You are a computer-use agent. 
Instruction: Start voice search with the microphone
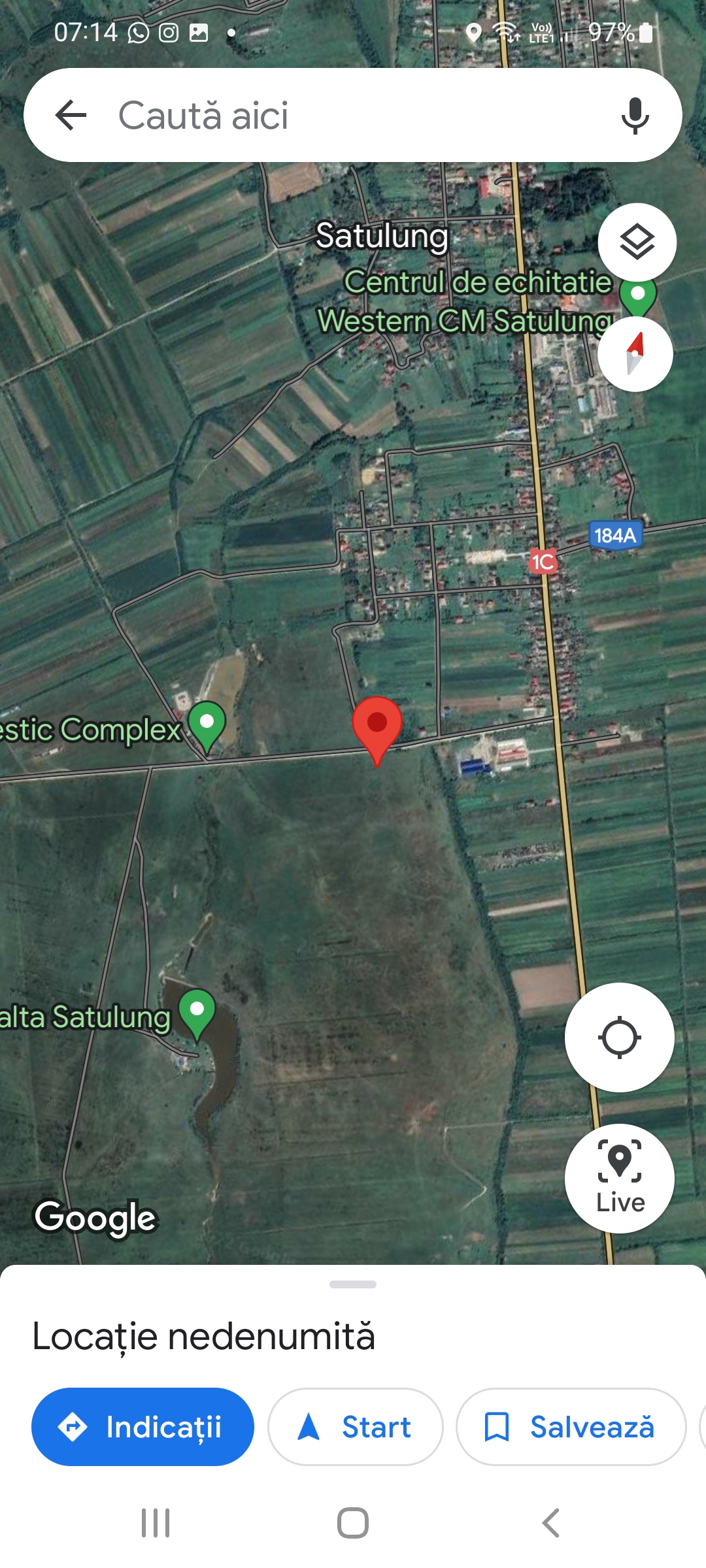click(635, 116)
